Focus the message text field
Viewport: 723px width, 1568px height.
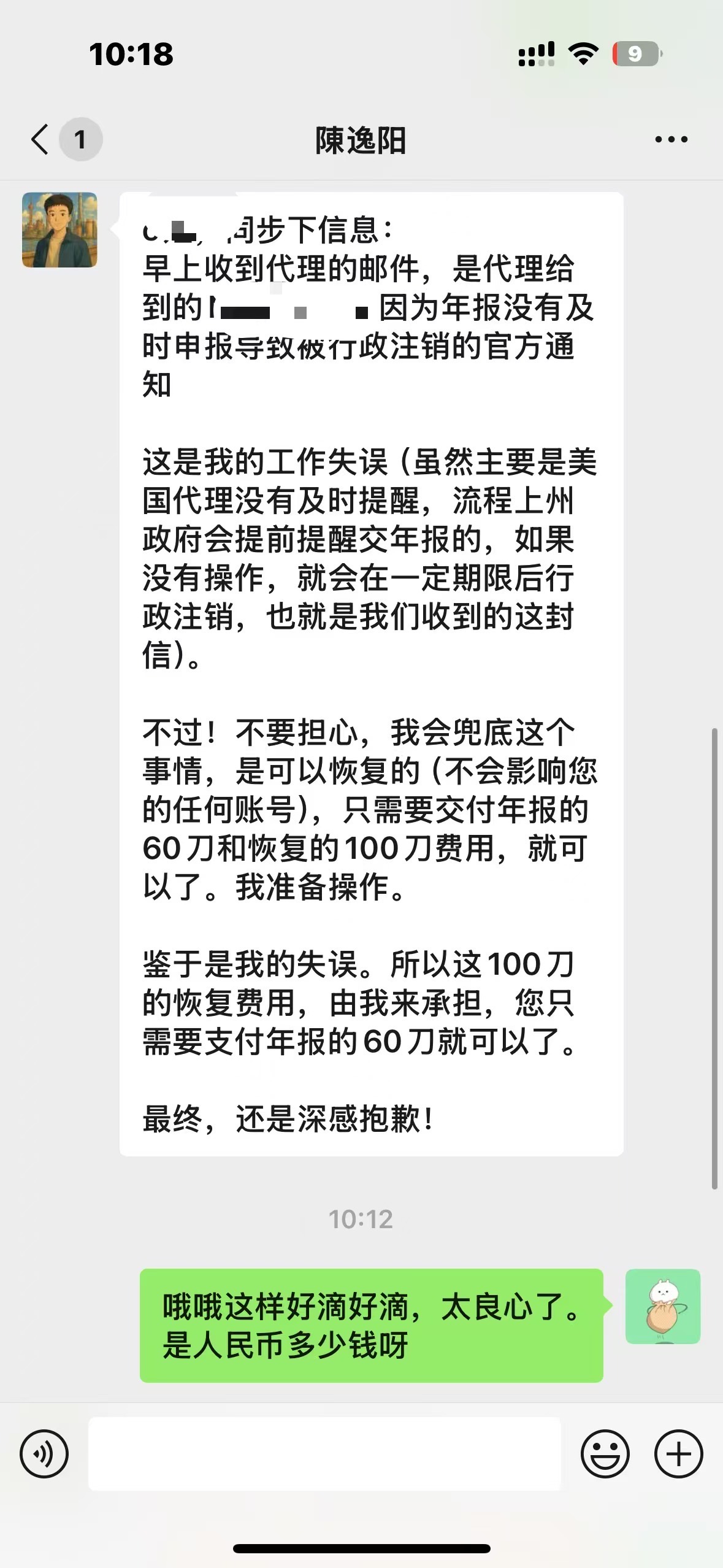(325, 1453)
